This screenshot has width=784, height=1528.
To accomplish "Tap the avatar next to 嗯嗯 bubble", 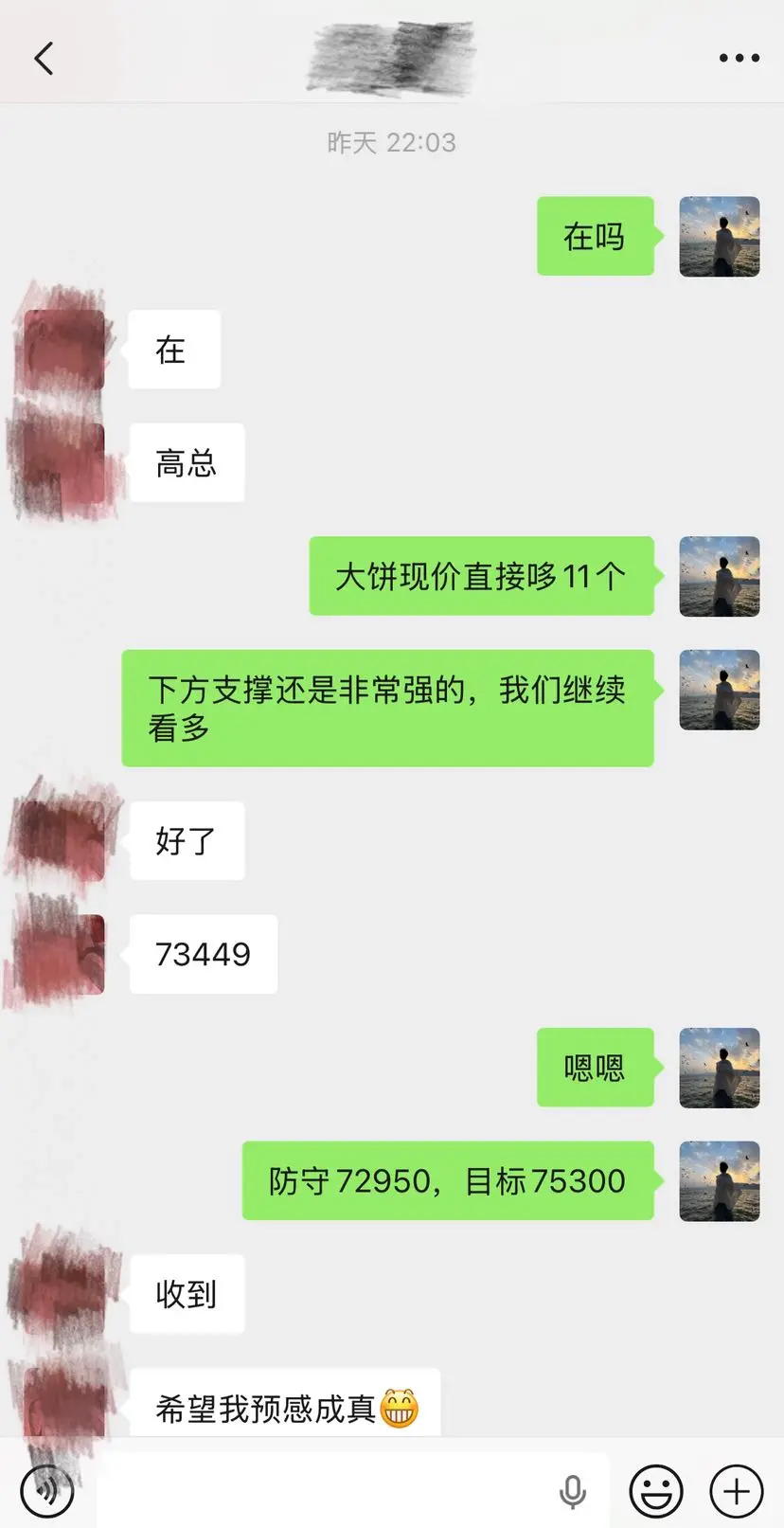I will pos(720,1068).
